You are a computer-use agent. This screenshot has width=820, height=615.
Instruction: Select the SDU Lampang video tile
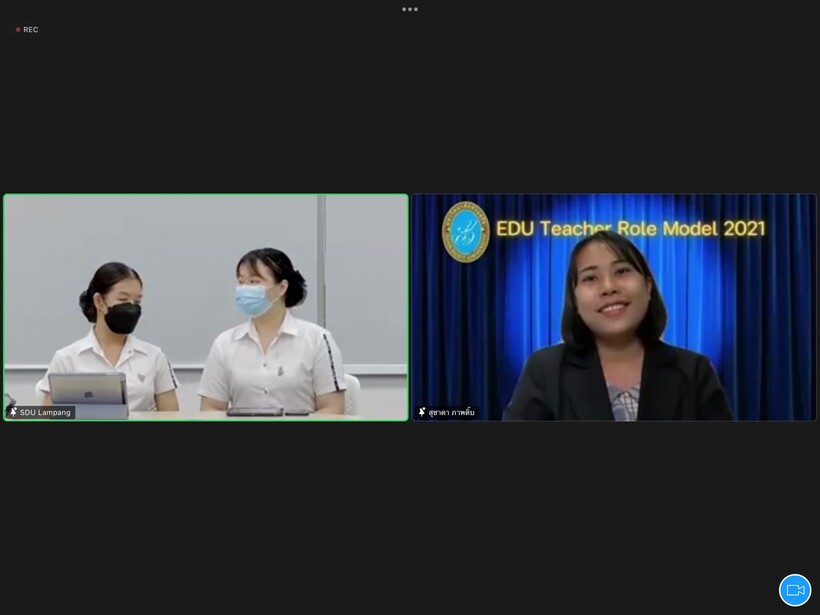coord(206,307)
